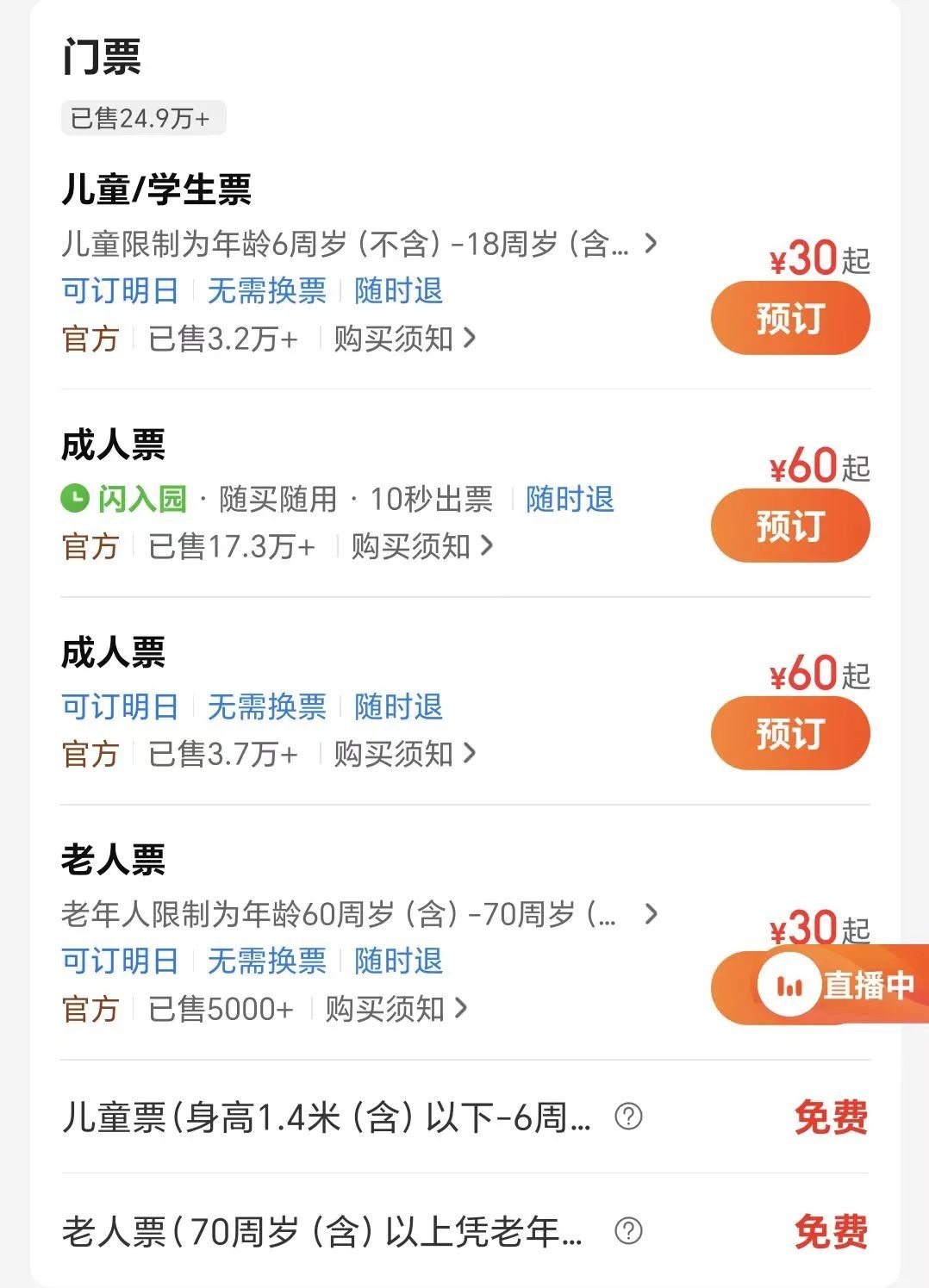The width and height of the screenshot is (929, 1288).
Task: Show help for free 儿童票 under 1.4米
Action: pyautogui.click(x=629, y=1117)
